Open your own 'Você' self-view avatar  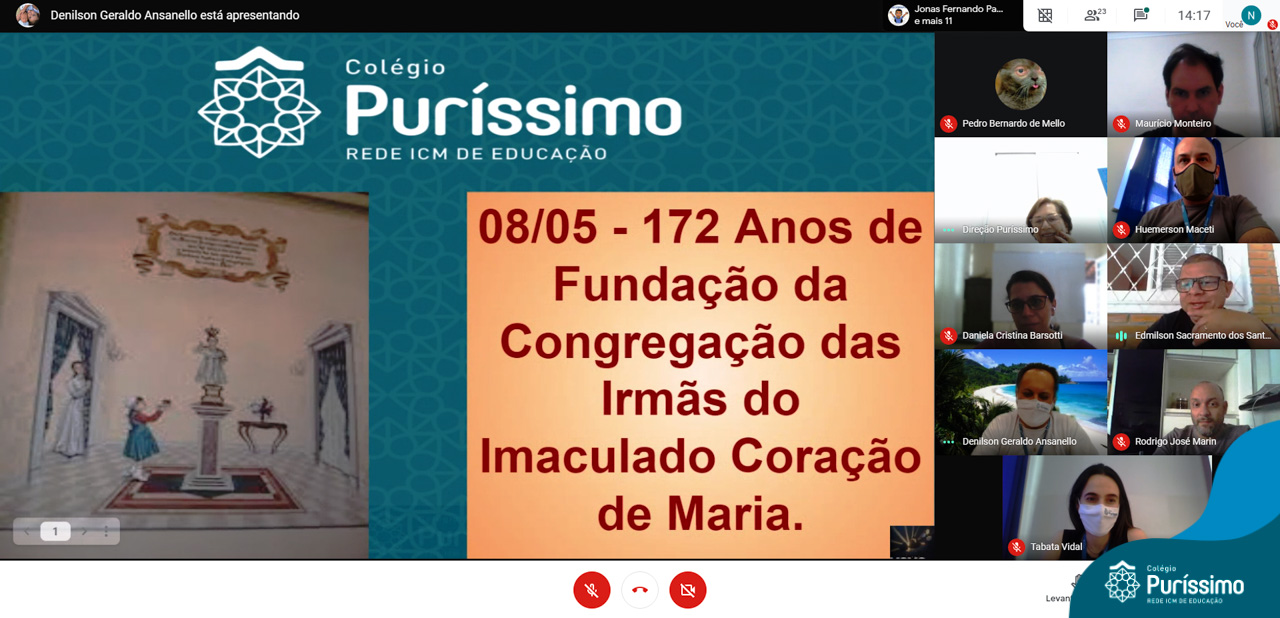click(x=1251, y=15)
